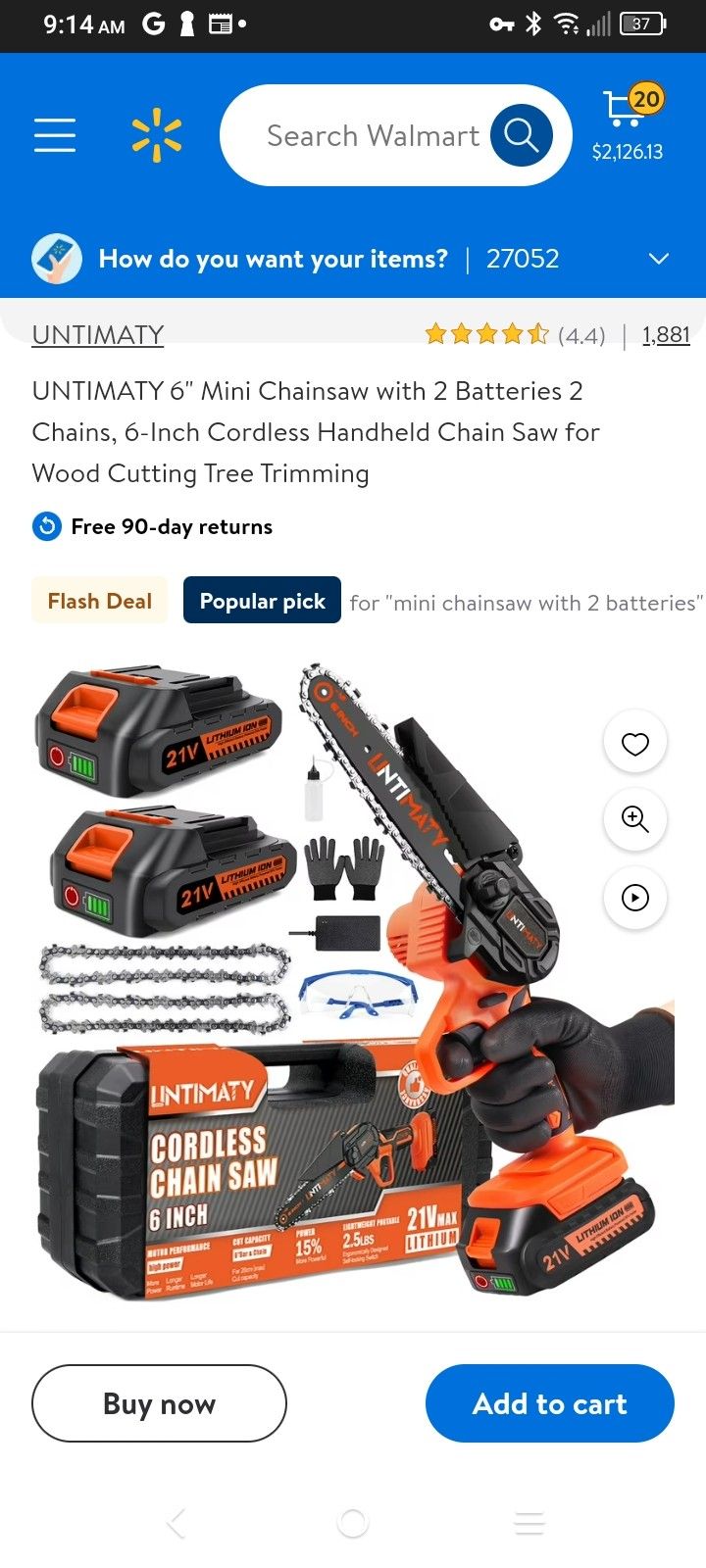Add chainsaw to favorites with heart icon
This screenshot has width=706, height=1568.
635,744
